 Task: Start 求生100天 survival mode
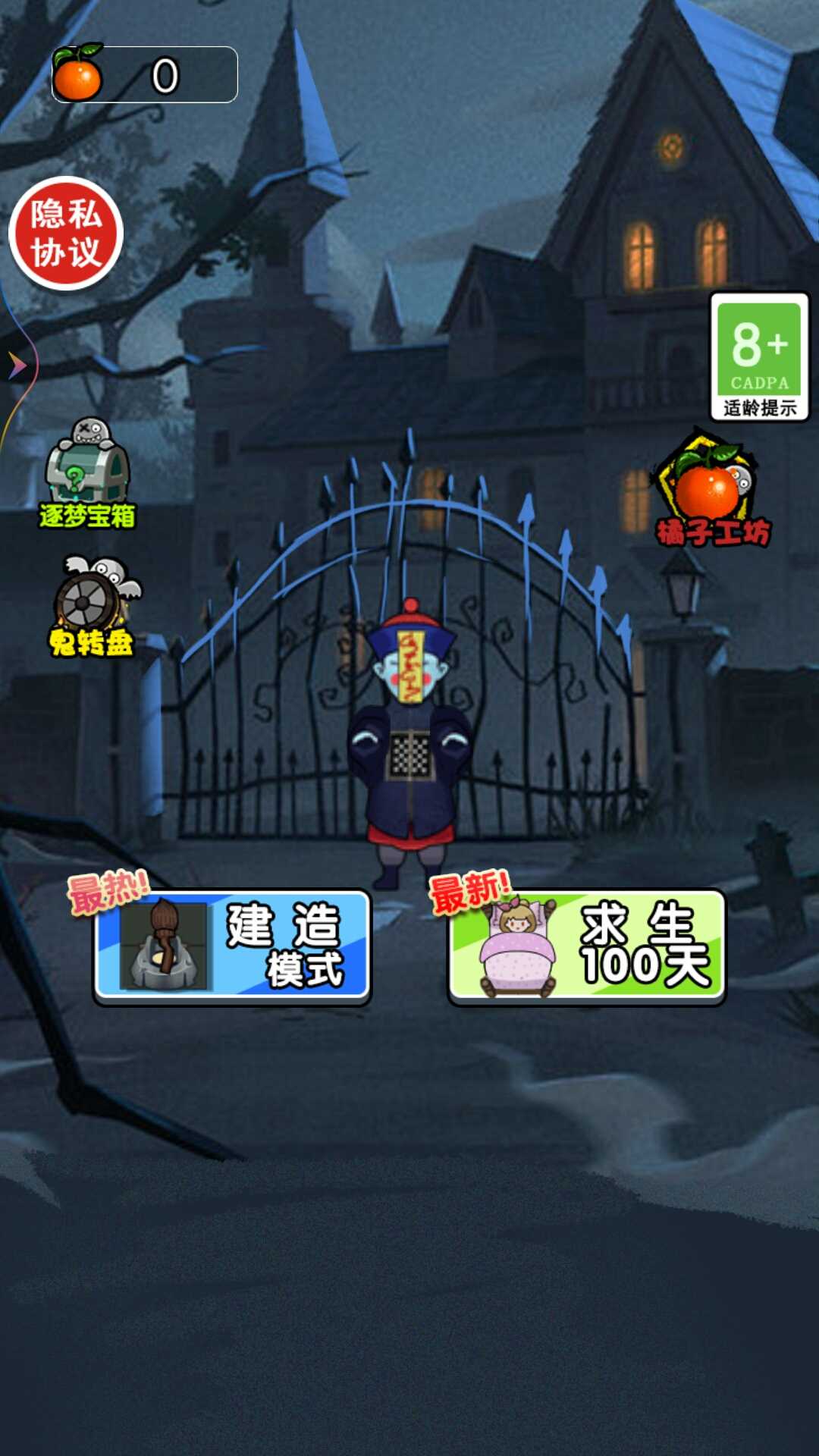587,946
